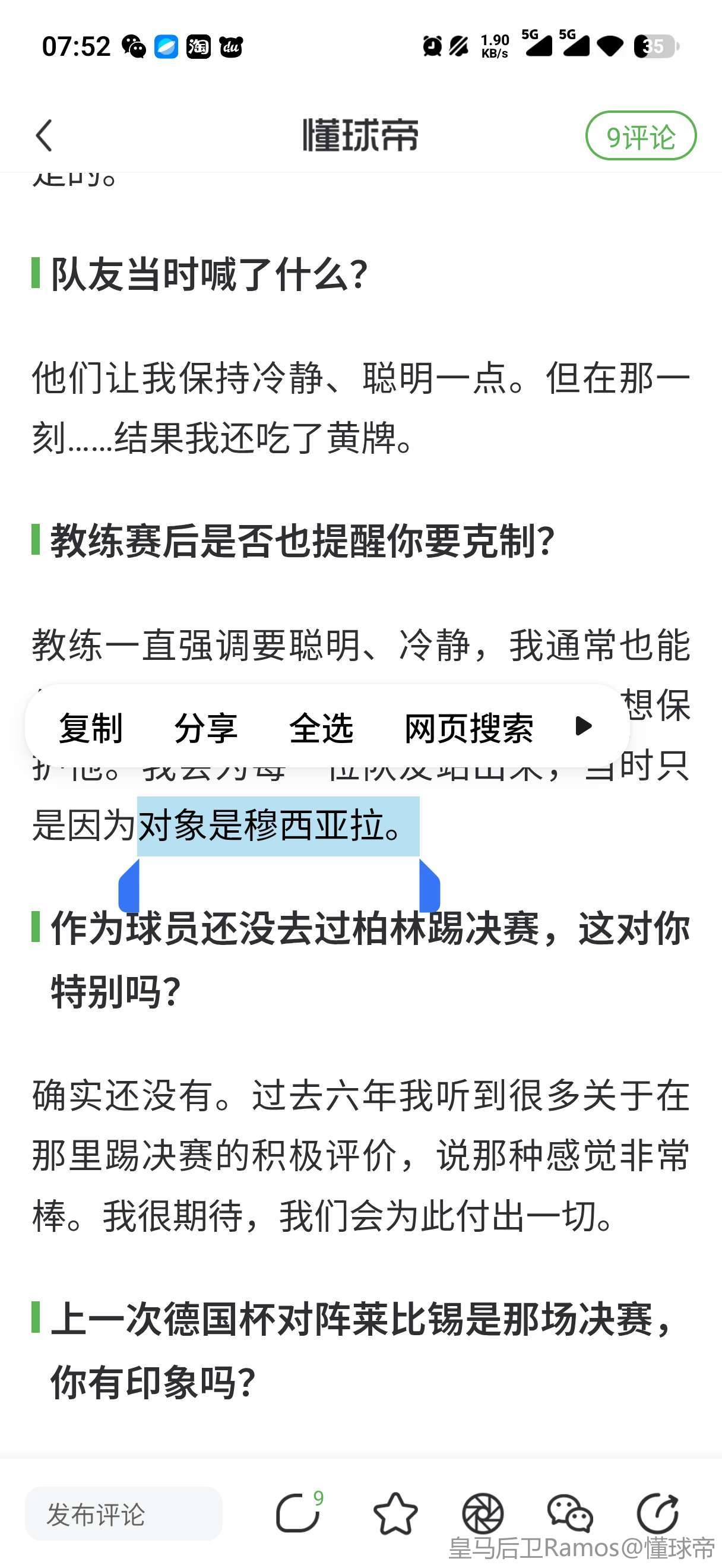Share the article to WeChat chat

570,1513
